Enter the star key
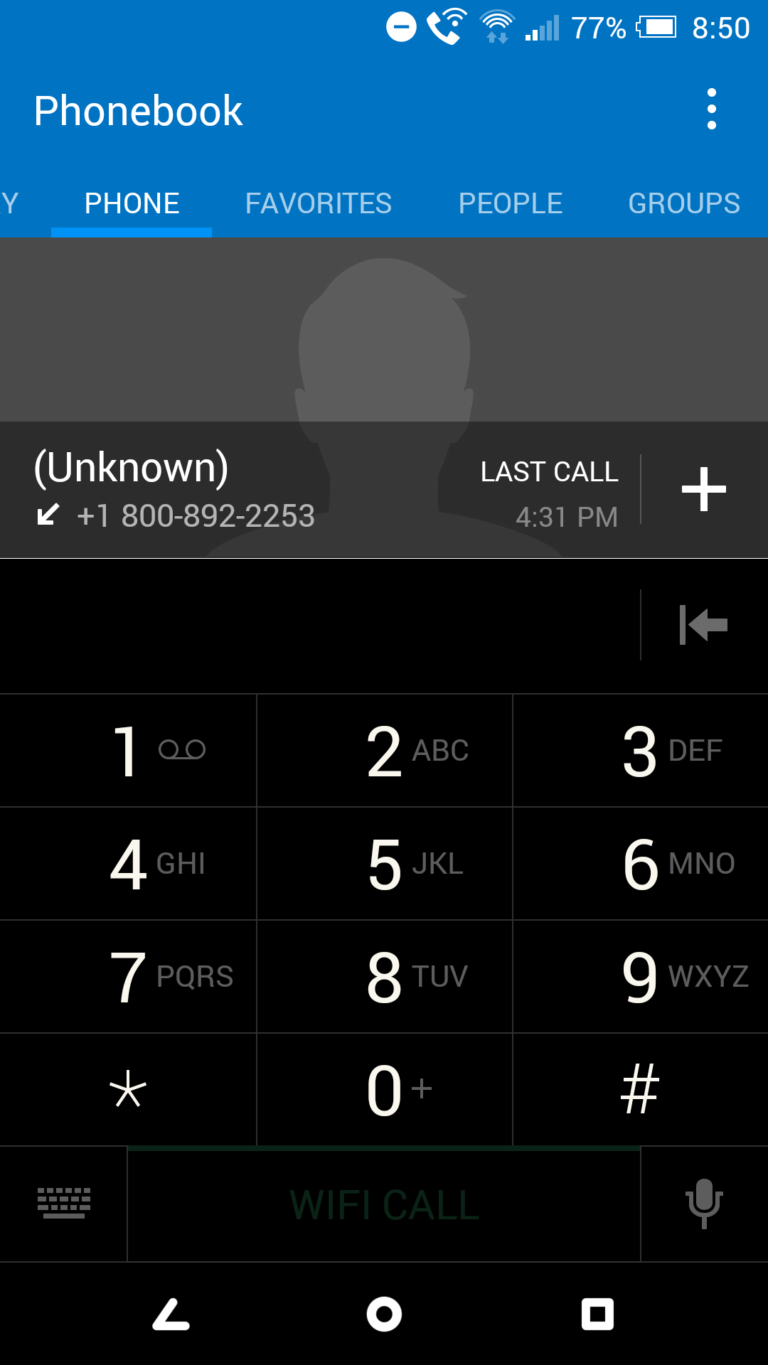 [x=128, y=1090]
